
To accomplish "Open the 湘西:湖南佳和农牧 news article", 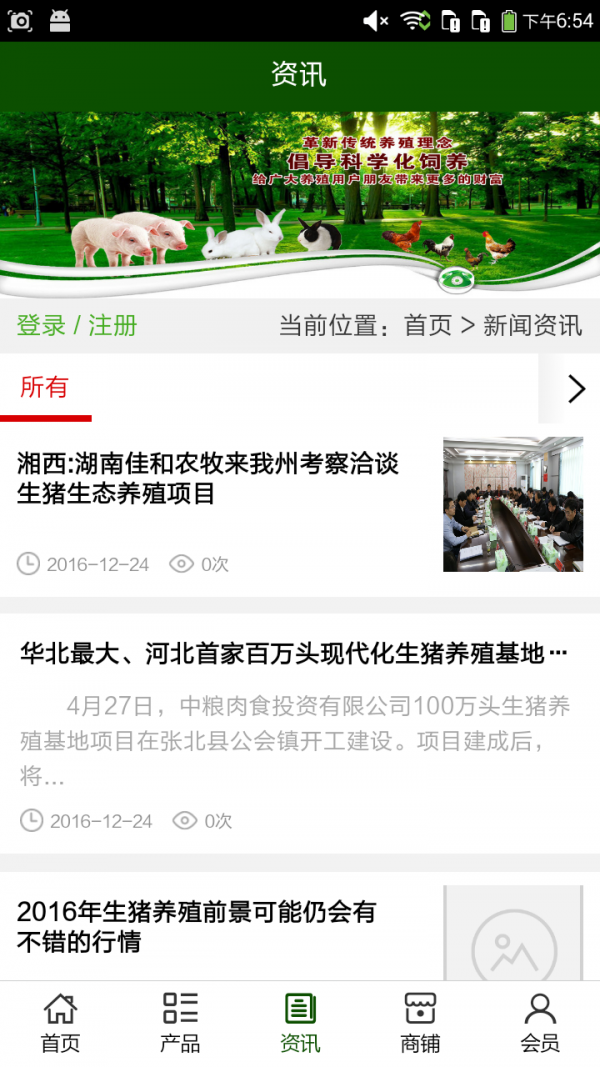I will click(208, 478).
